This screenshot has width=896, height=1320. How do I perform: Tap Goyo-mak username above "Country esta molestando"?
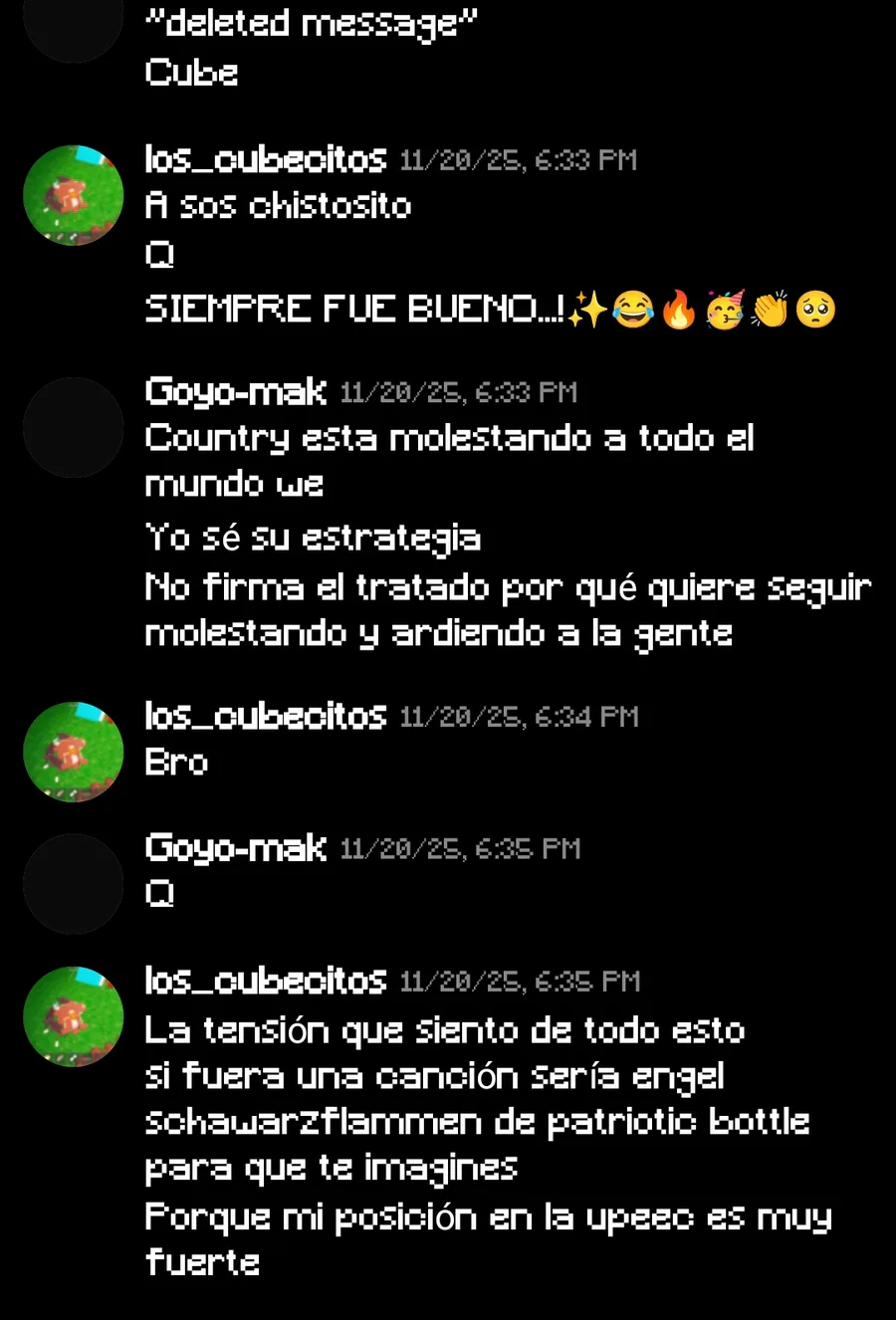tap(235, 391)
